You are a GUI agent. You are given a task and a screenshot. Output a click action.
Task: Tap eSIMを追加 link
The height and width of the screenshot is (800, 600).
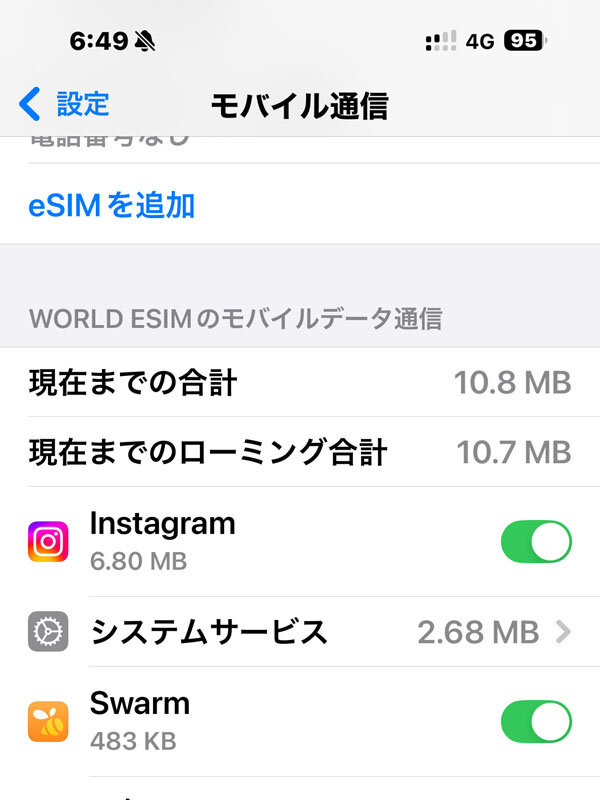click(x=112, y=206)
